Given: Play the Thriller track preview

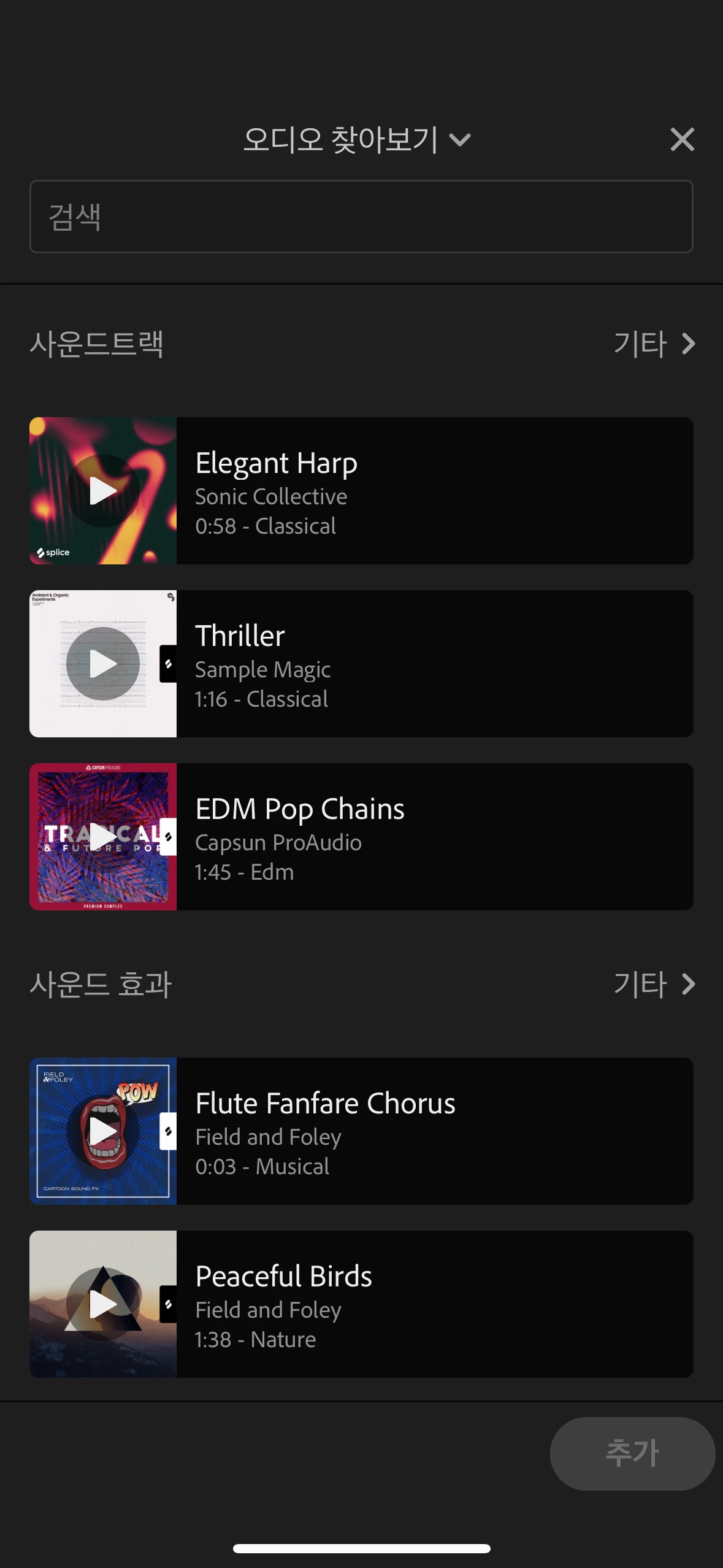Looking at the screenshot, I should (103, 664).
